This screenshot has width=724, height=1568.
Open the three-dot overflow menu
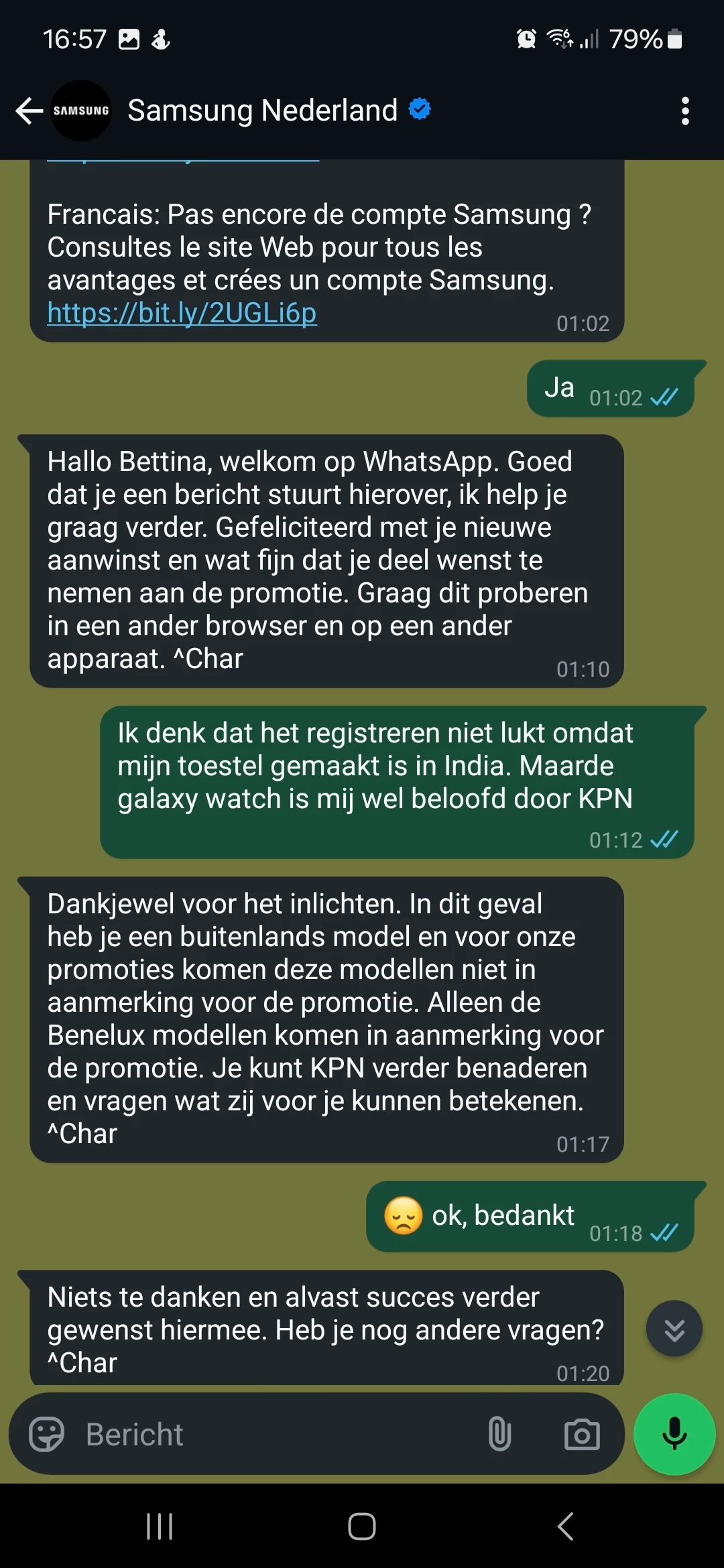(684, 111)
